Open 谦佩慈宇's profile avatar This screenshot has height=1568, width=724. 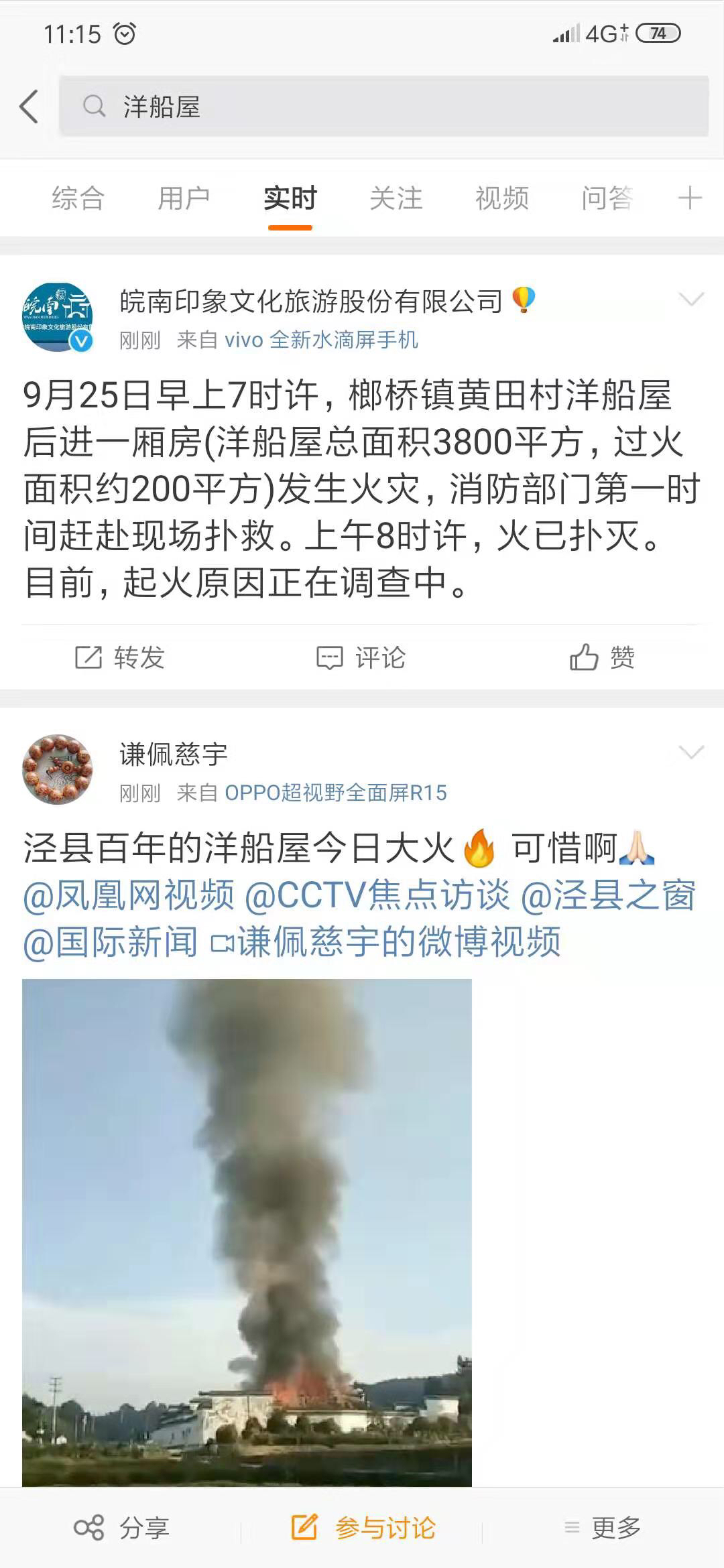pyautogui.click(x=57, y=769)
